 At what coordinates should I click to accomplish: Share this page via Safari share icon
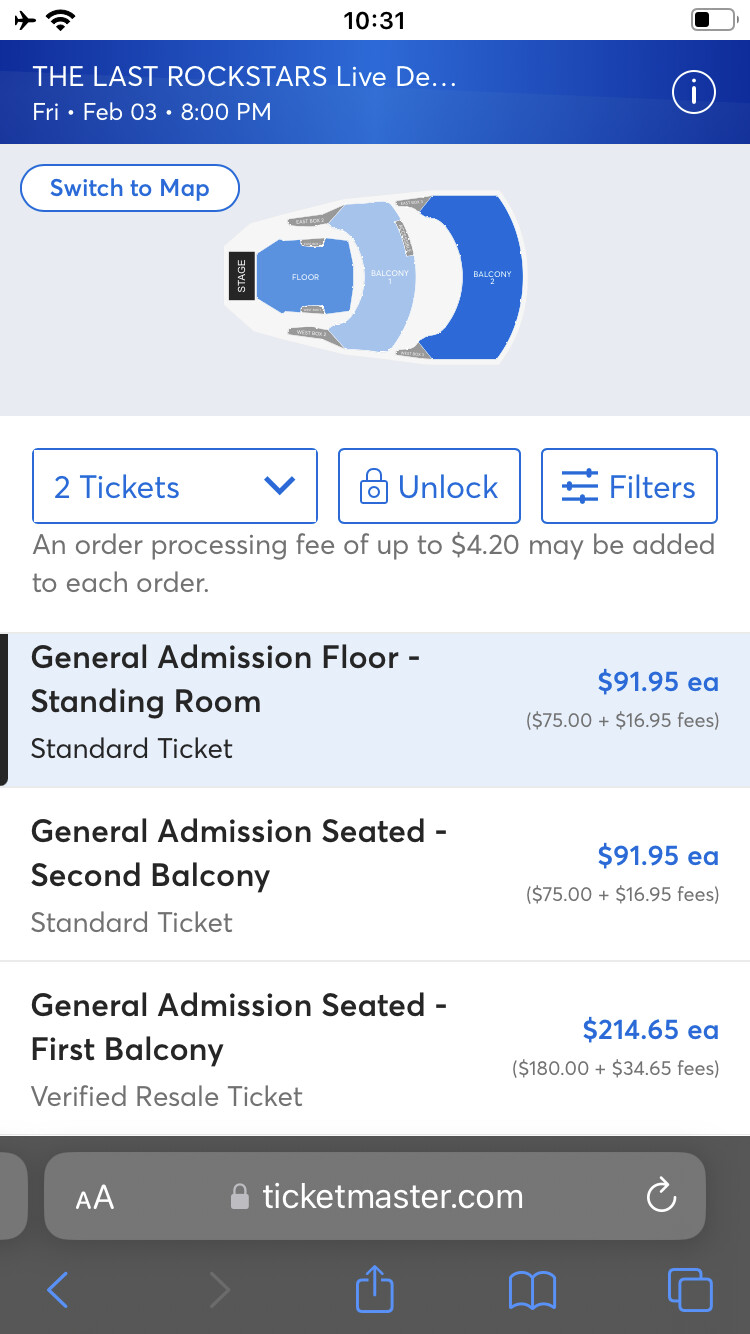375,1288
